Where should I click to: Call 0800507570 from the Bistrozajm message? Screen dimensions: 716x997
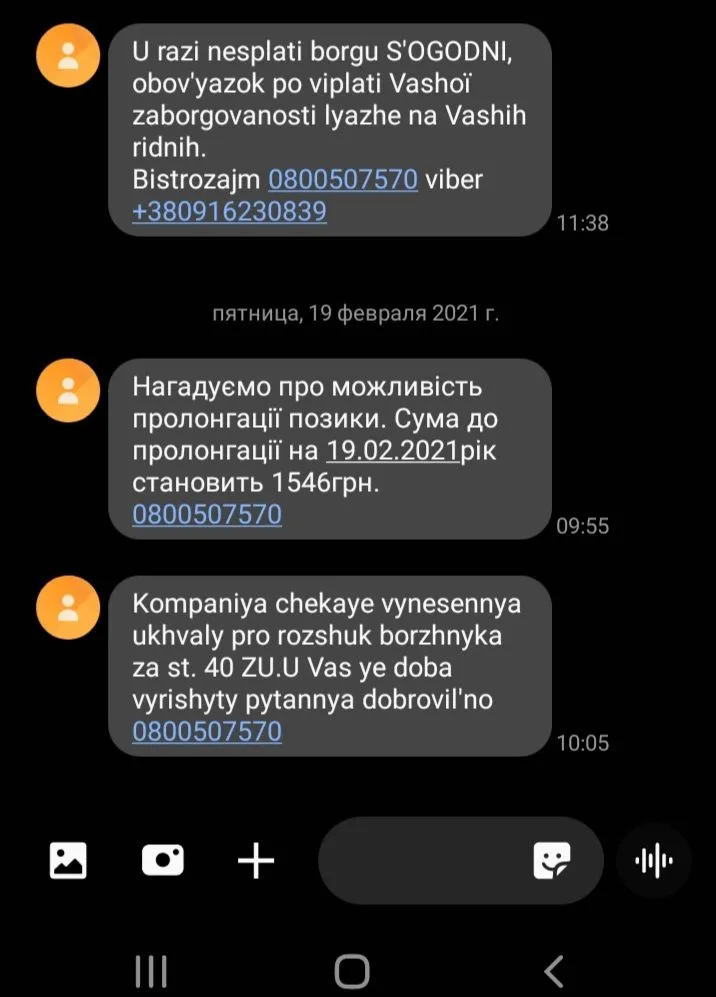coord(342,180)
